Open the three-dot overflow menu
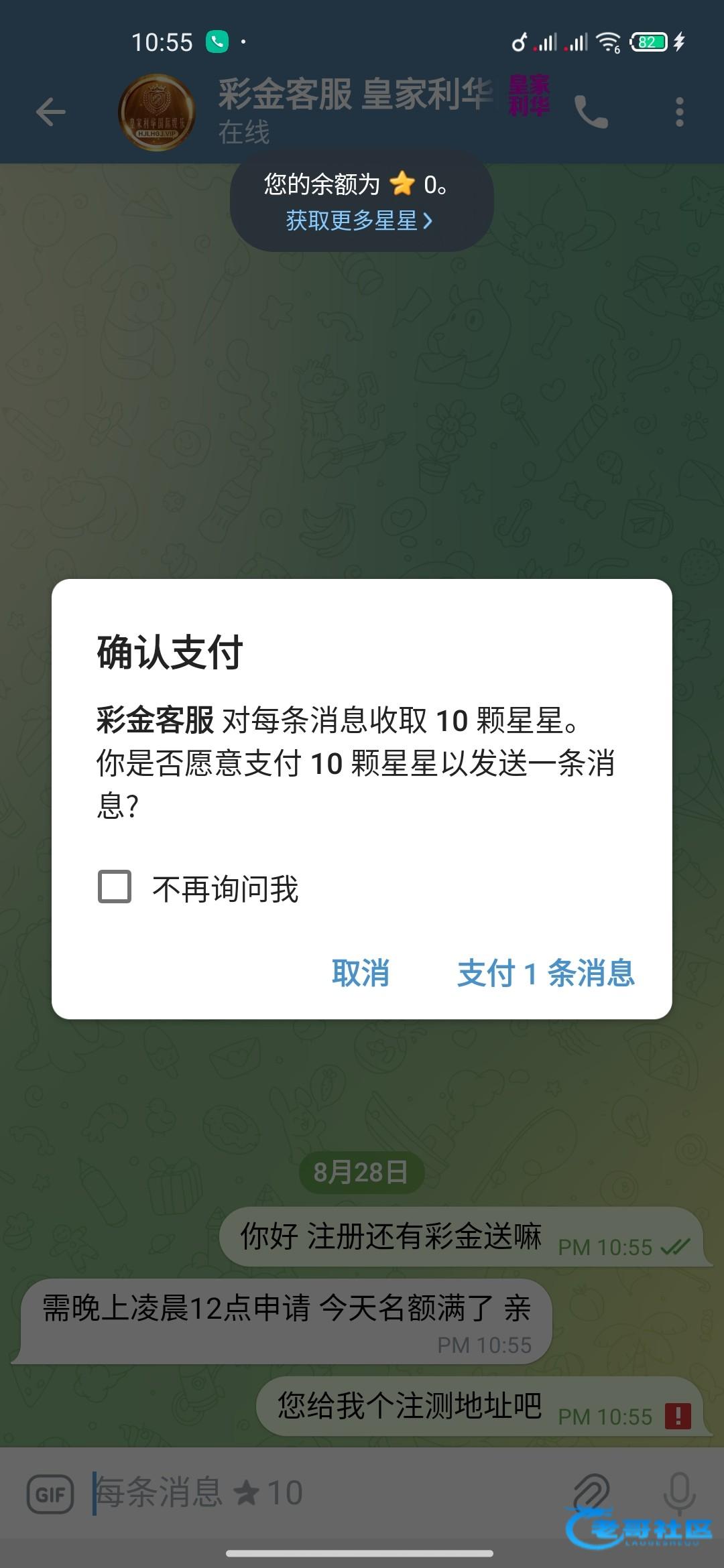724x1568 pixels. pyautogui.click(x=679, y=112)
